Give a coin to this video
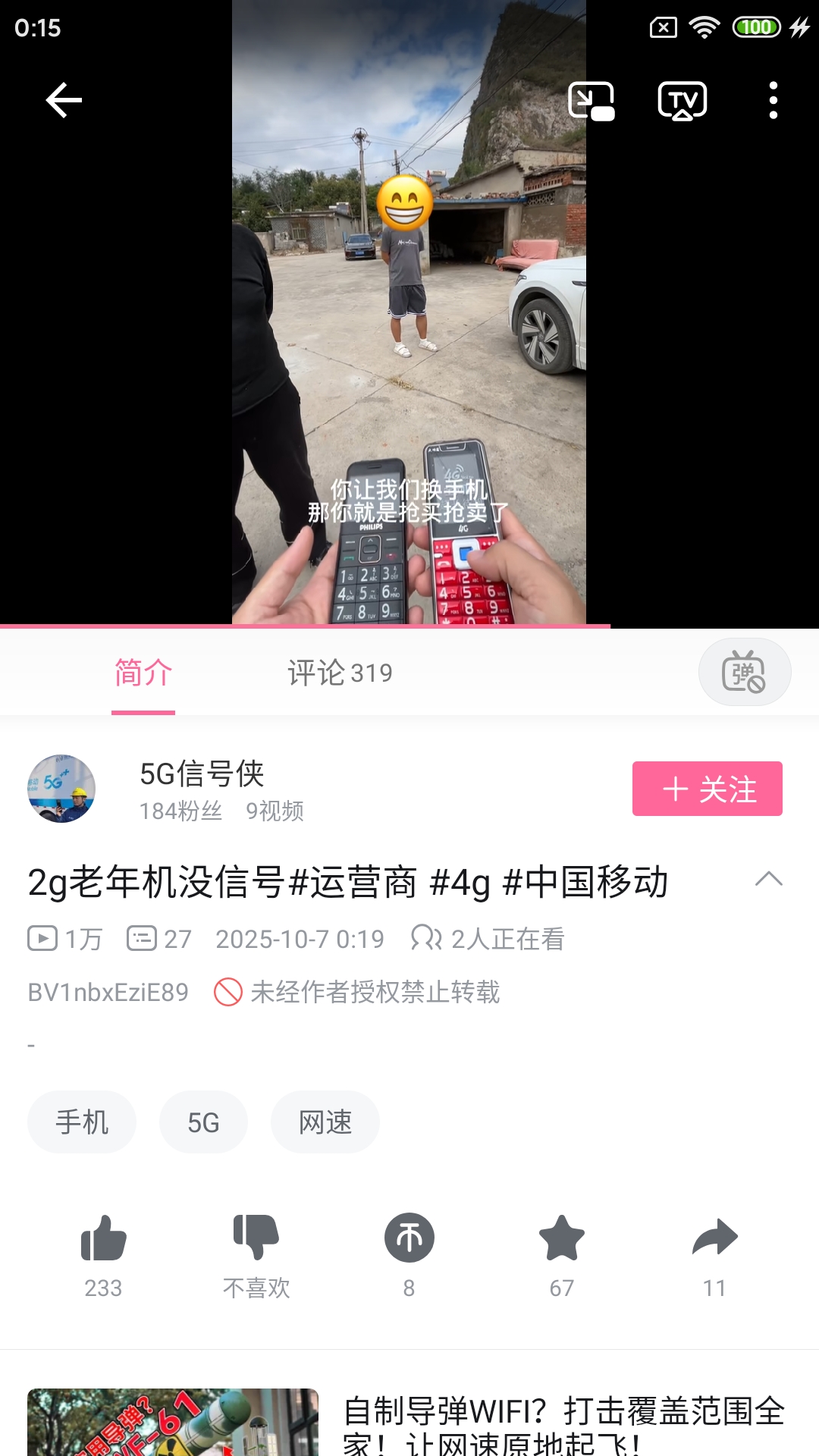The image size is (819, 1456). pos(409,1239)
